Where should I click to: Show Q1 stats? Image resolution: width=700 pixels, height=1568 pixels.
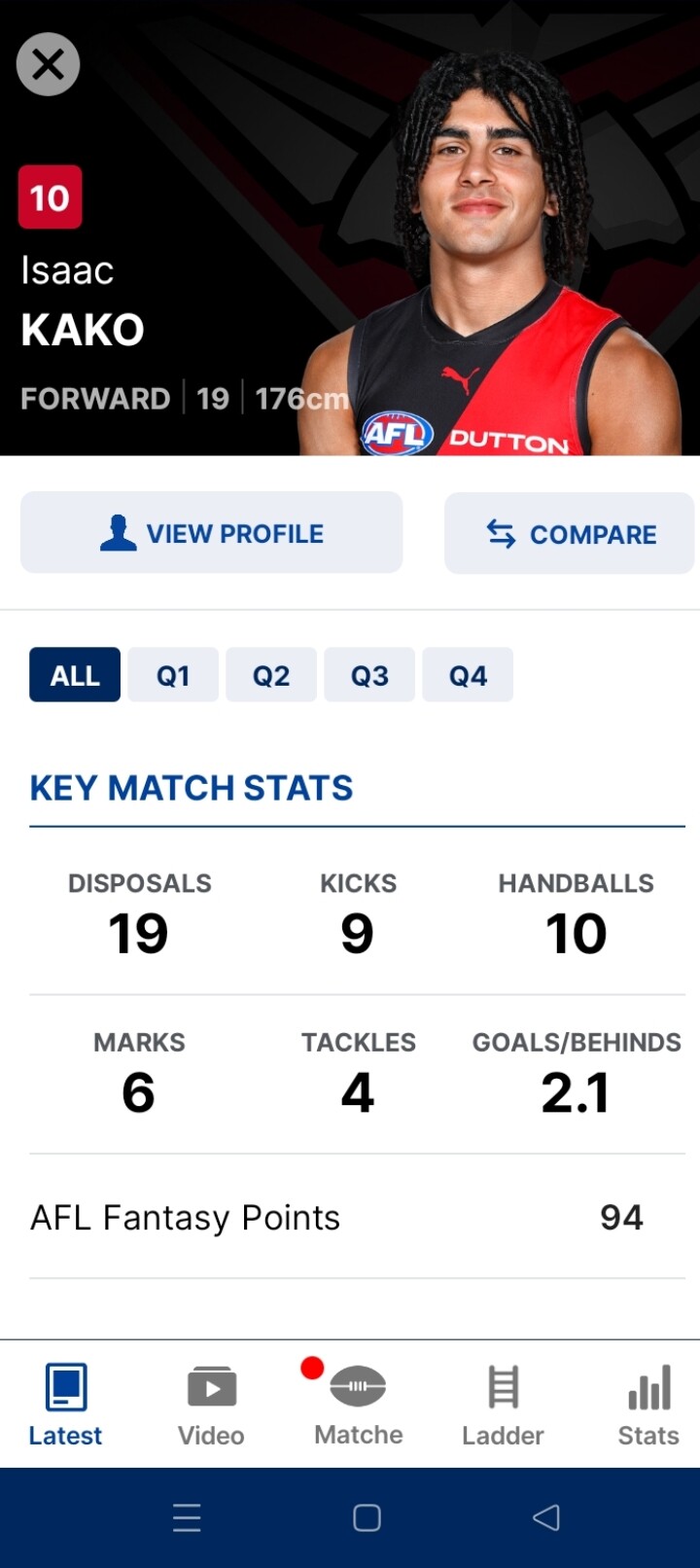click(x=173, y=675)
